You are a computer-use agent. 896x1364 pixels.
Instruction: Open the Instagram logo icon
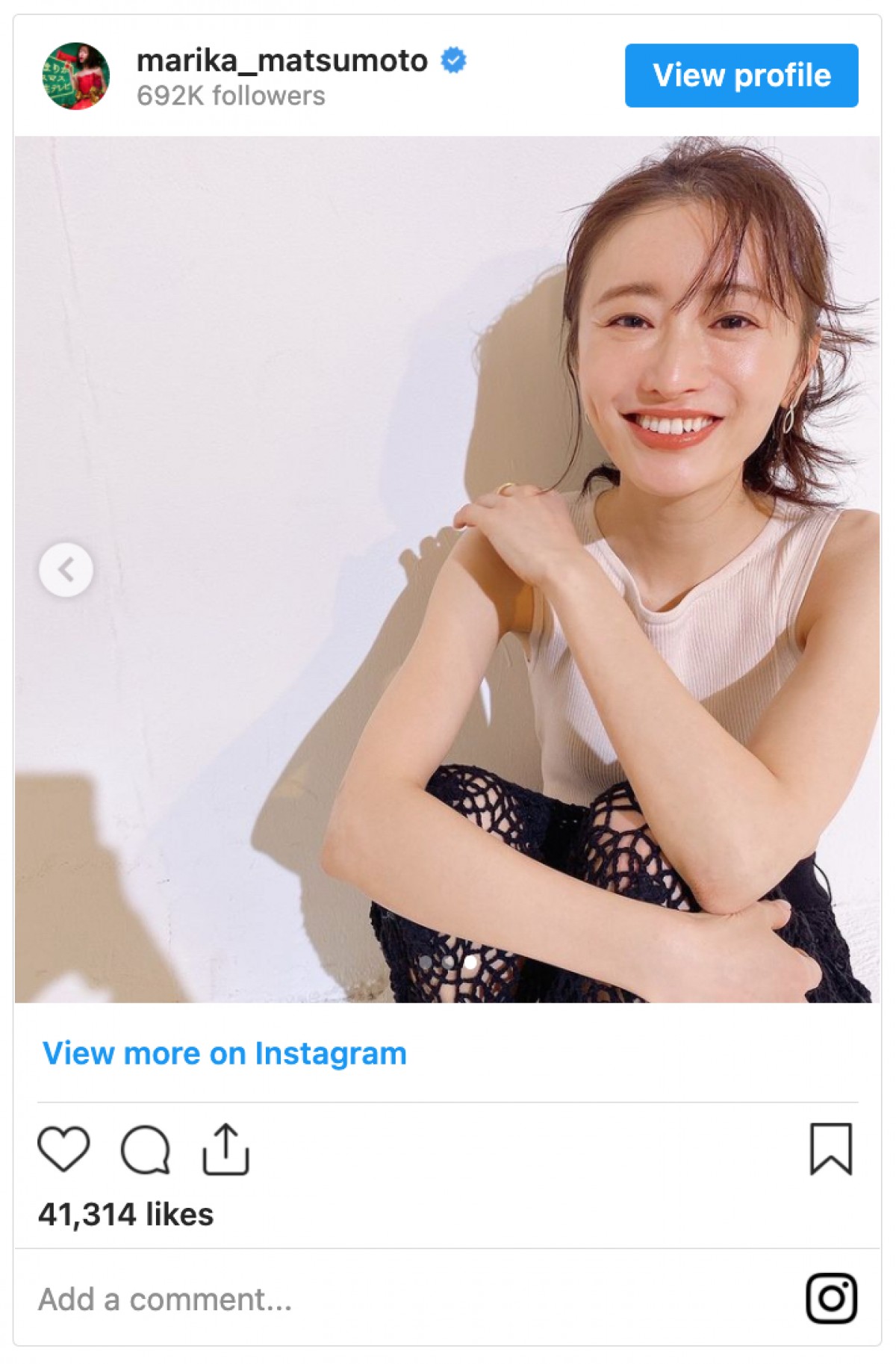[831, 1298]
